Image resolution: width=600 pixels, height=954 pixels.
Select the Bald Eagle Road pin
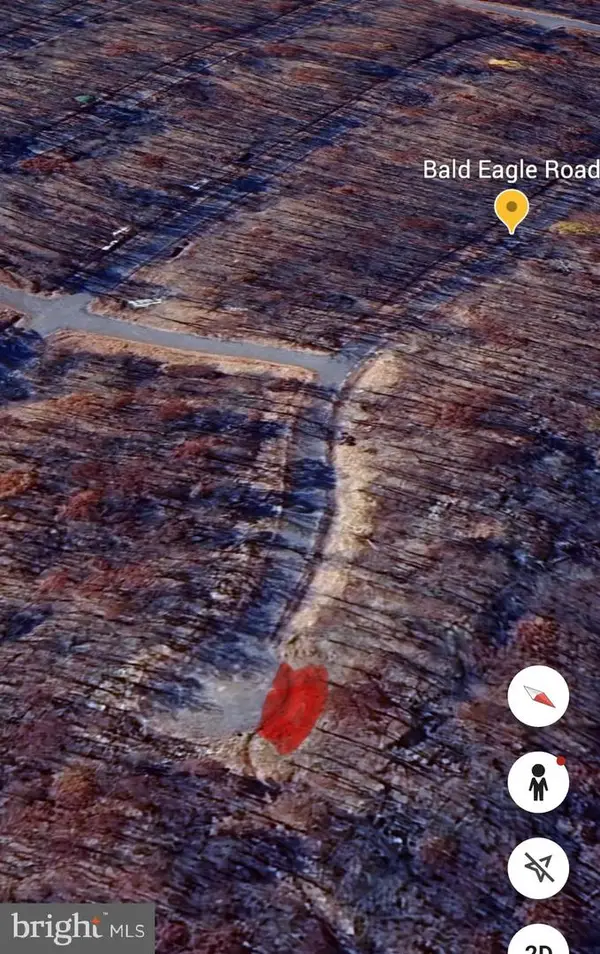511,211
